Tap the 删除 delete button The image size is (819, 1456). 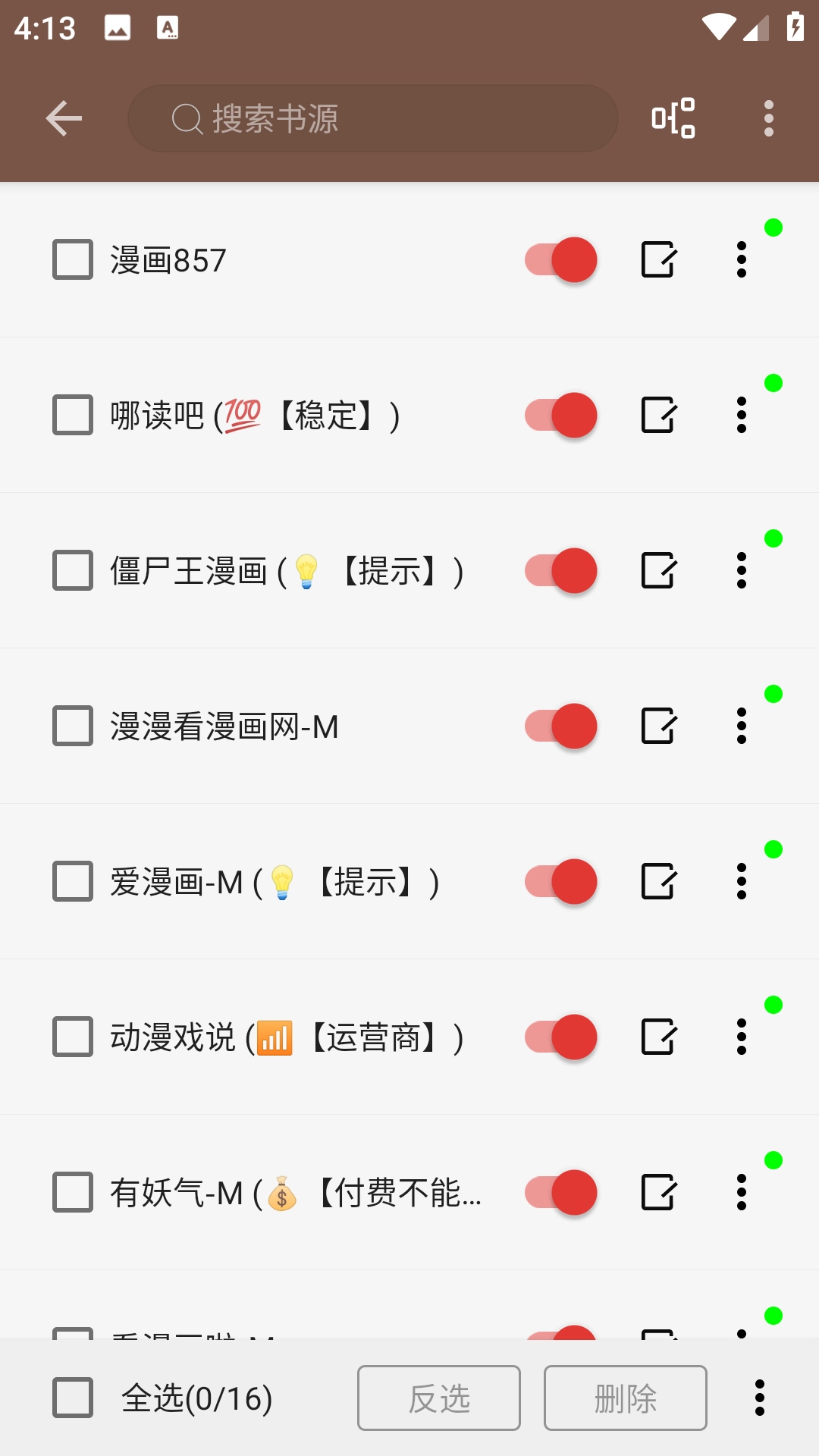625,1398
